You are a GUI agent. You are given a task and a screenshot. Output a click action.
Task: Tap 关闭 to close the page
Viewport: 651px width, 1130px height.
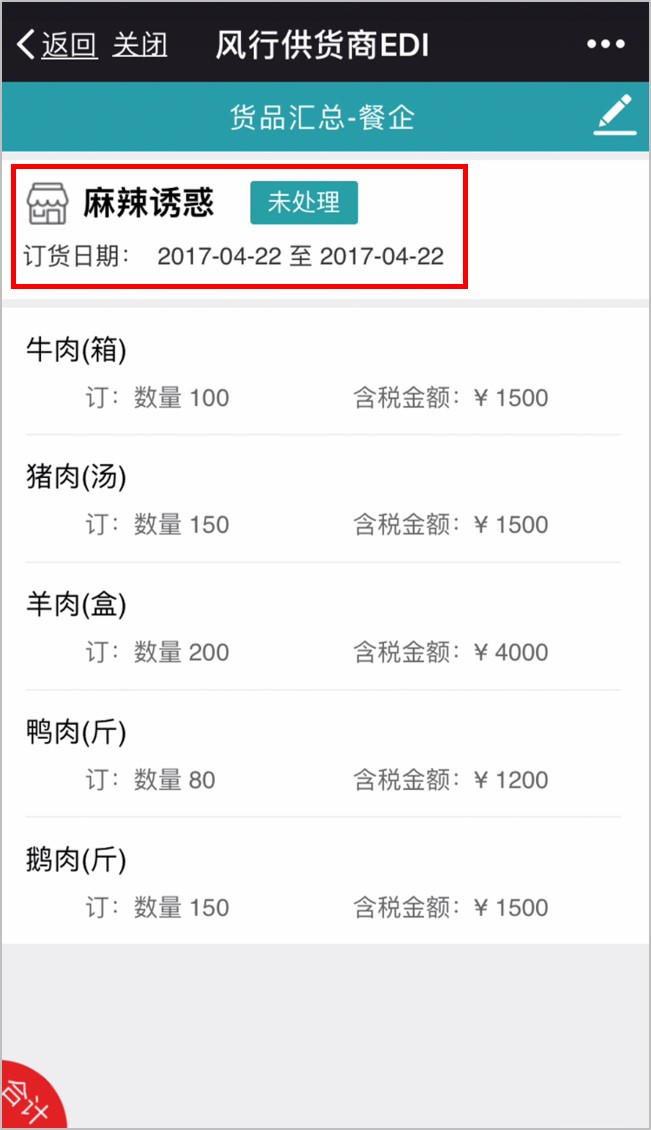click(140, 45)
